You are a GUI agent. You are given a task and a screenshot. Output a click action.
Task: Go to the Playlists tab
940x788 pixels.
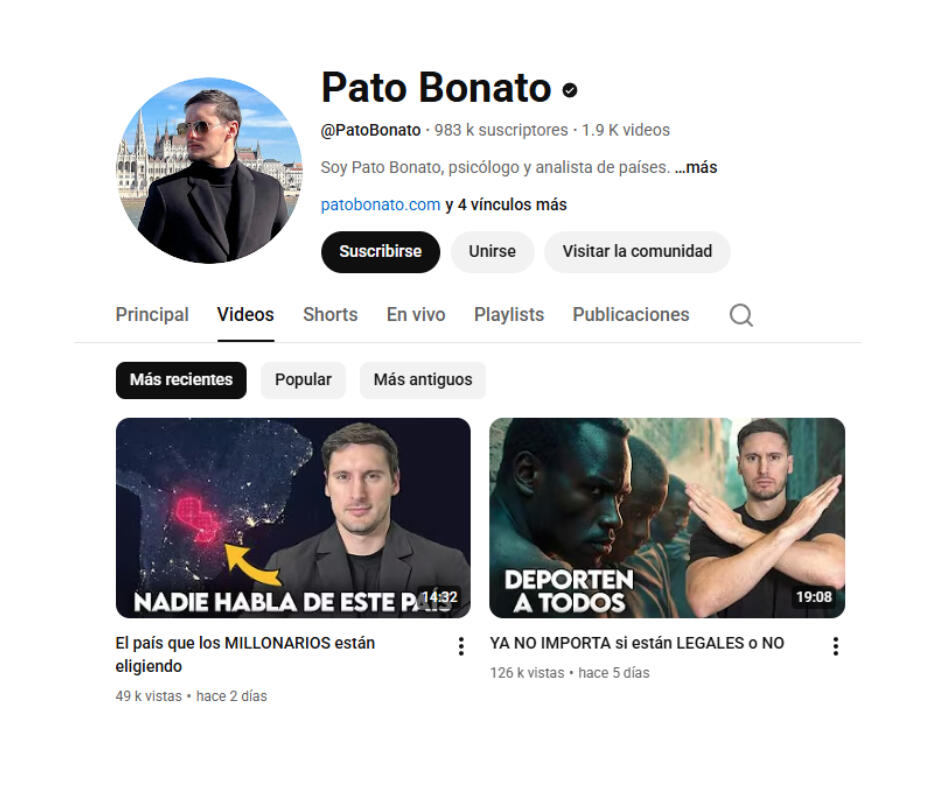pyautogui.click(x=509, y=315)
